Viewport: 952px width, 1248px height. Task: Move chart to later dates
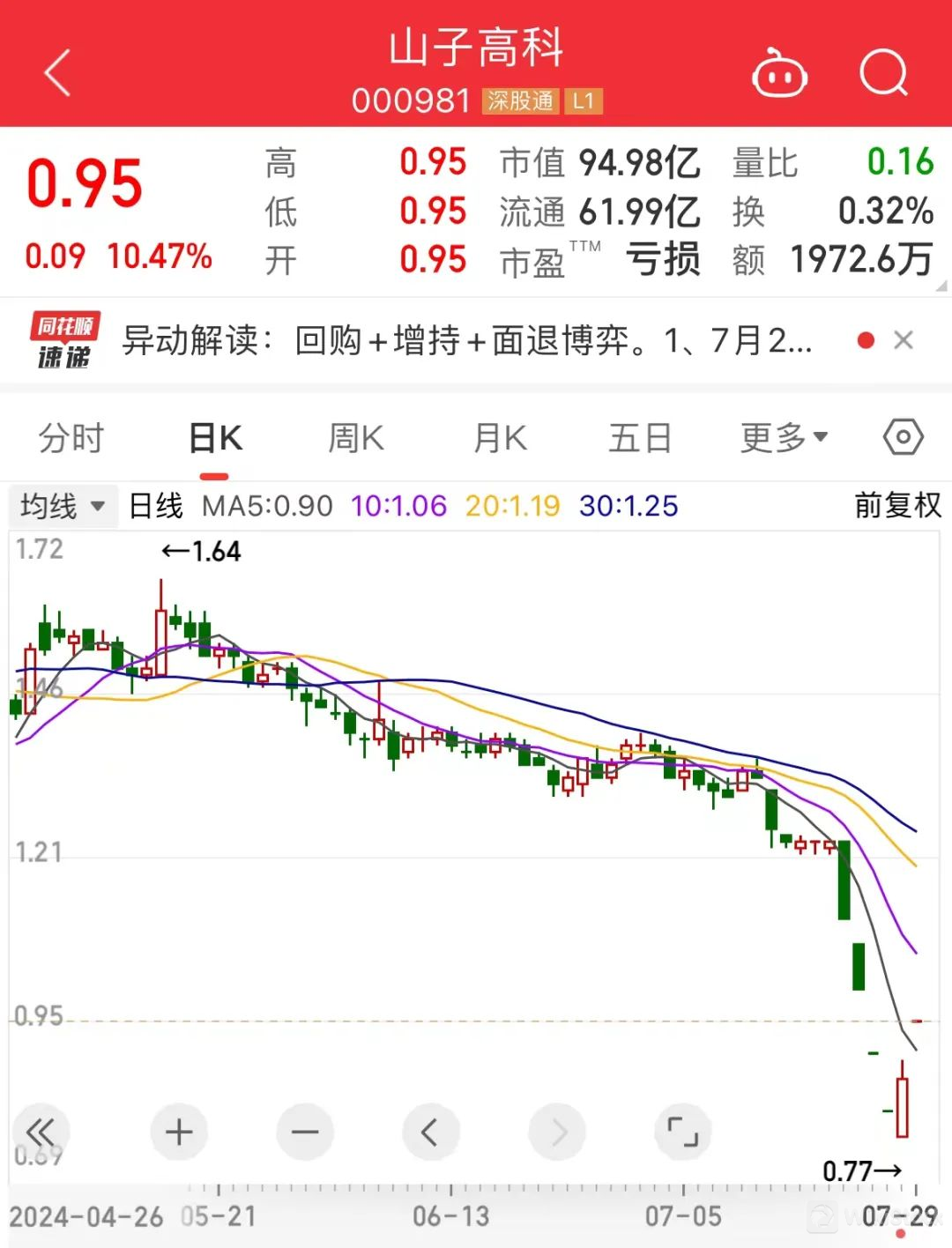(557, 1132)
